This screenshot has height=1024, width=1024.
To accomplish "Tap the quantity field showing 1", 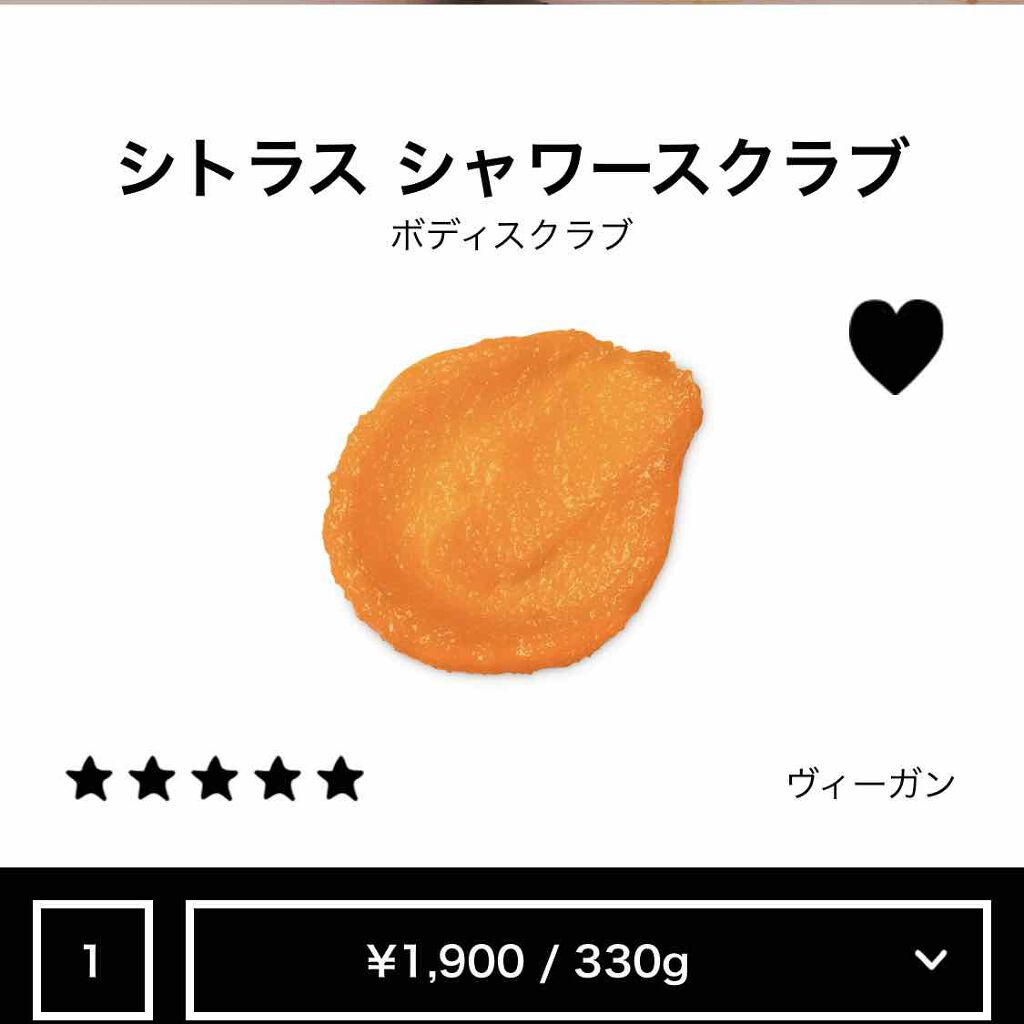I will [92, 960].
